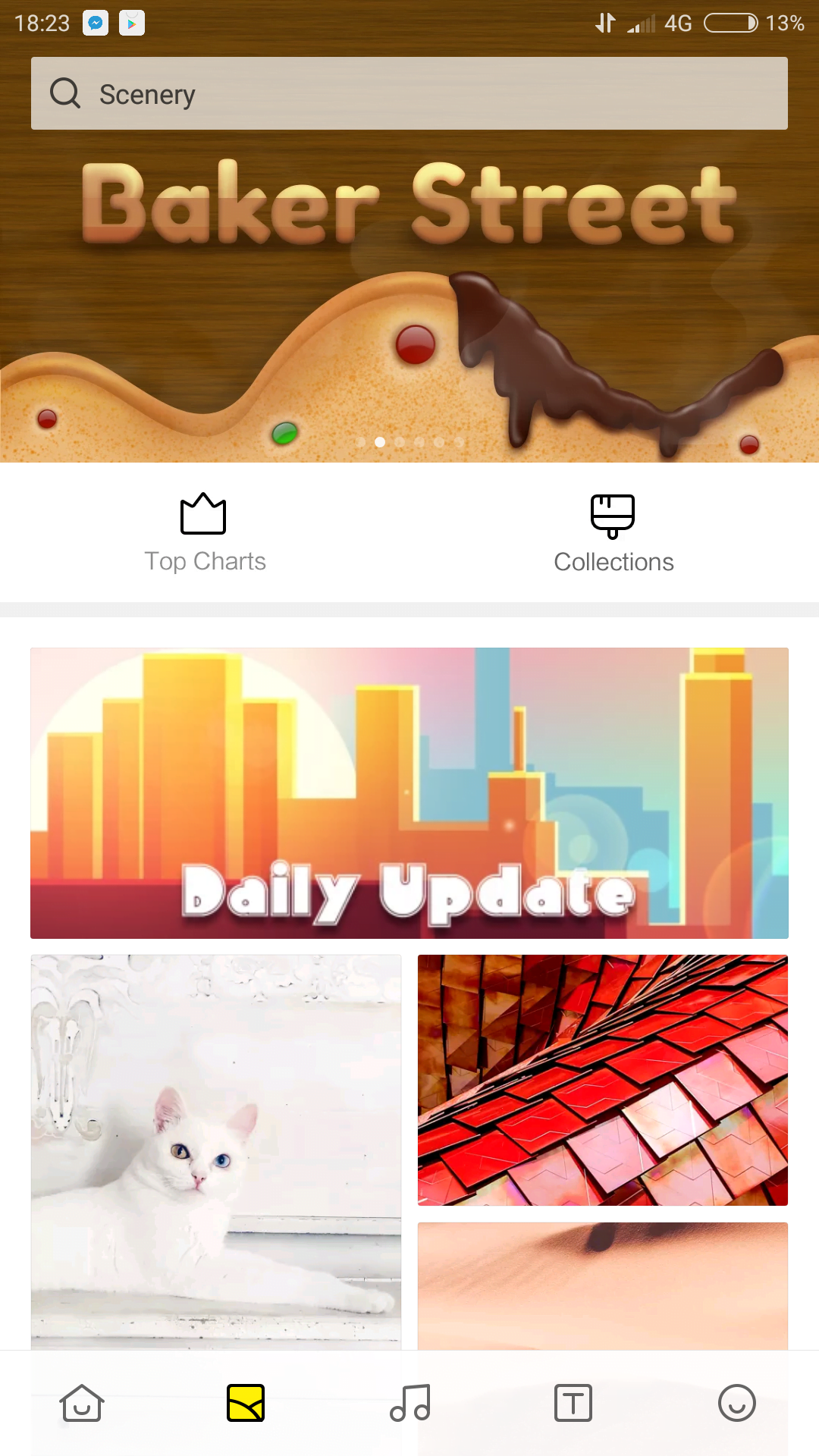Switch to the ringtones music tab
Viewport: 819px width, 1456px height.
[409, 1403]
